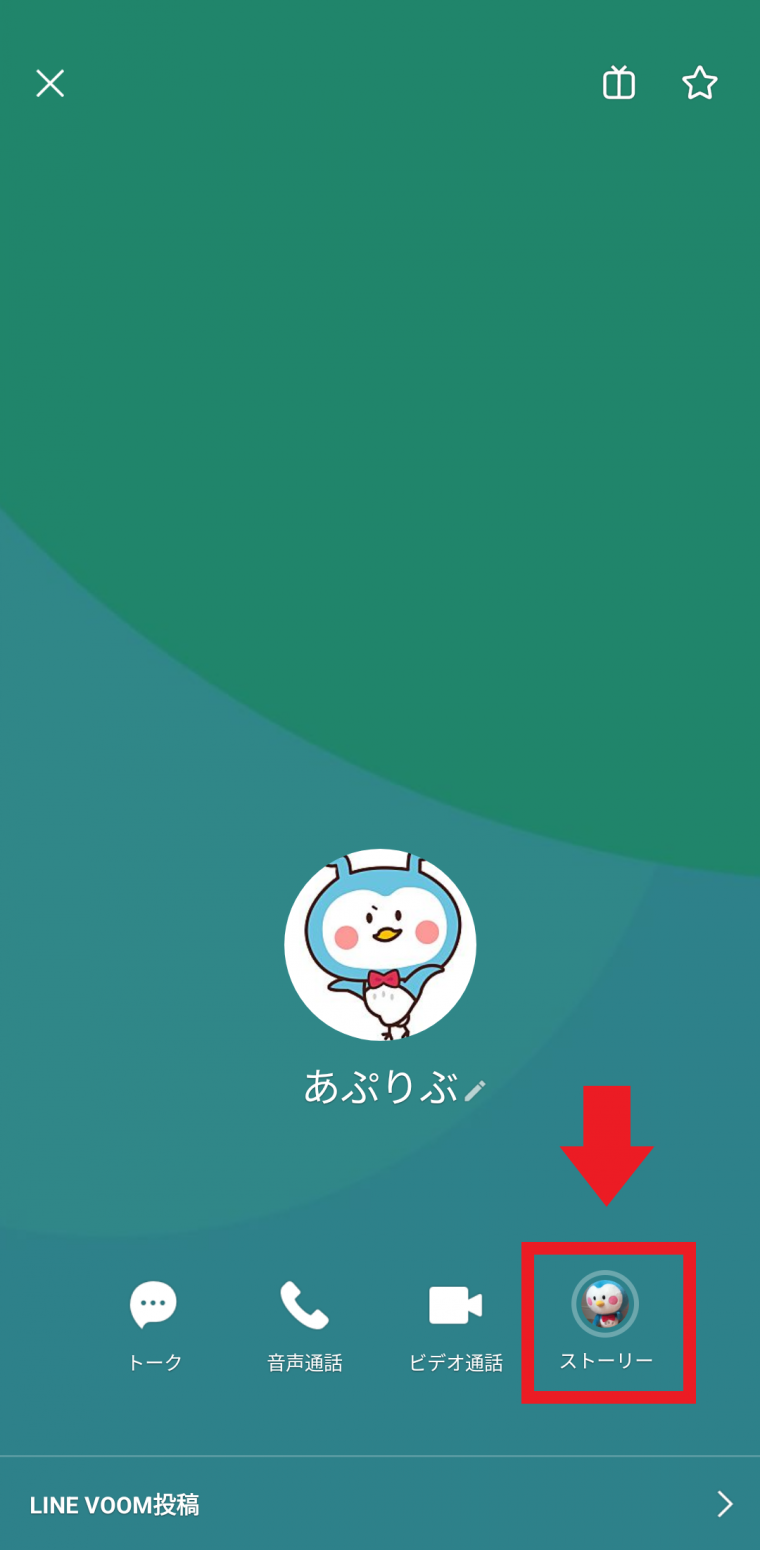The height and width of the screenshot is (1550, 760).
Task: View あぷりぶ's profile picture
Action: 380,945
